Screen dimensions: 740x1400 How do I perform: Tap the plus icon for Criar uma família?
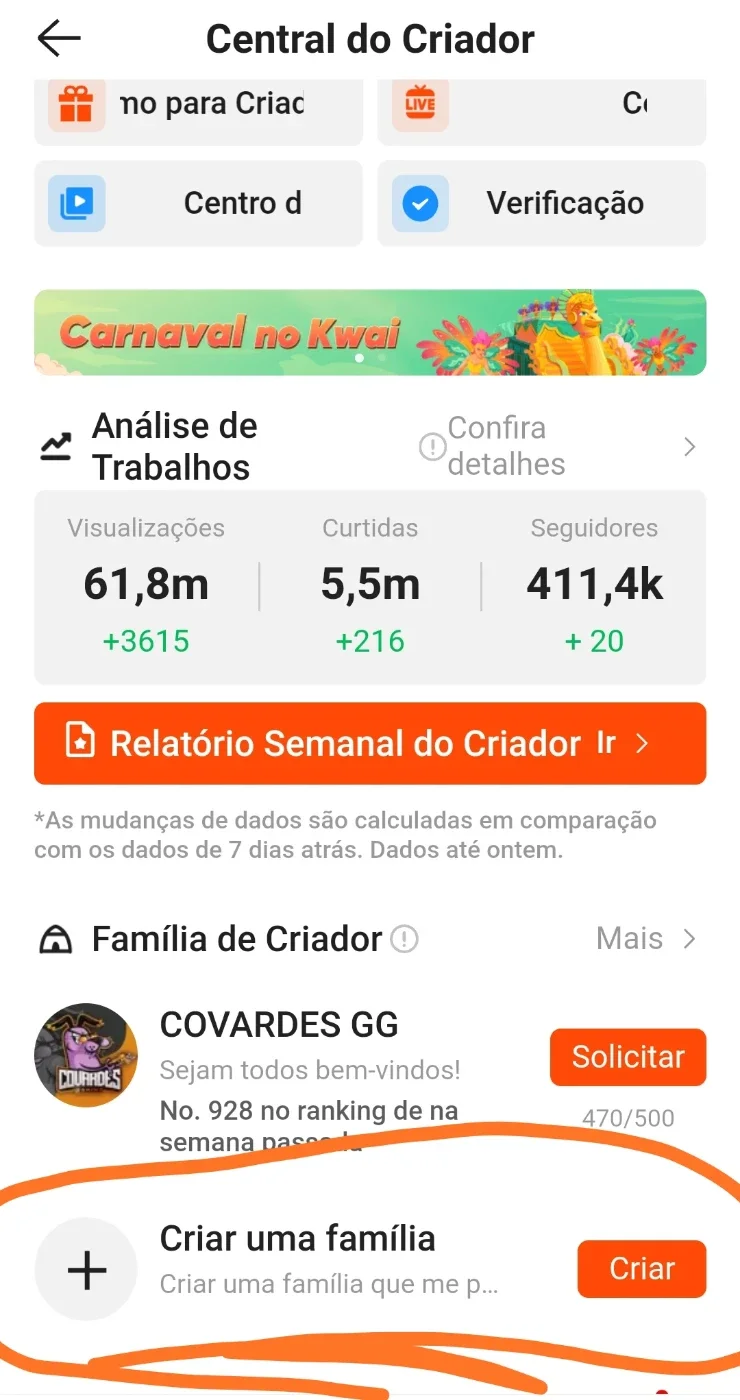(86, 1269)
